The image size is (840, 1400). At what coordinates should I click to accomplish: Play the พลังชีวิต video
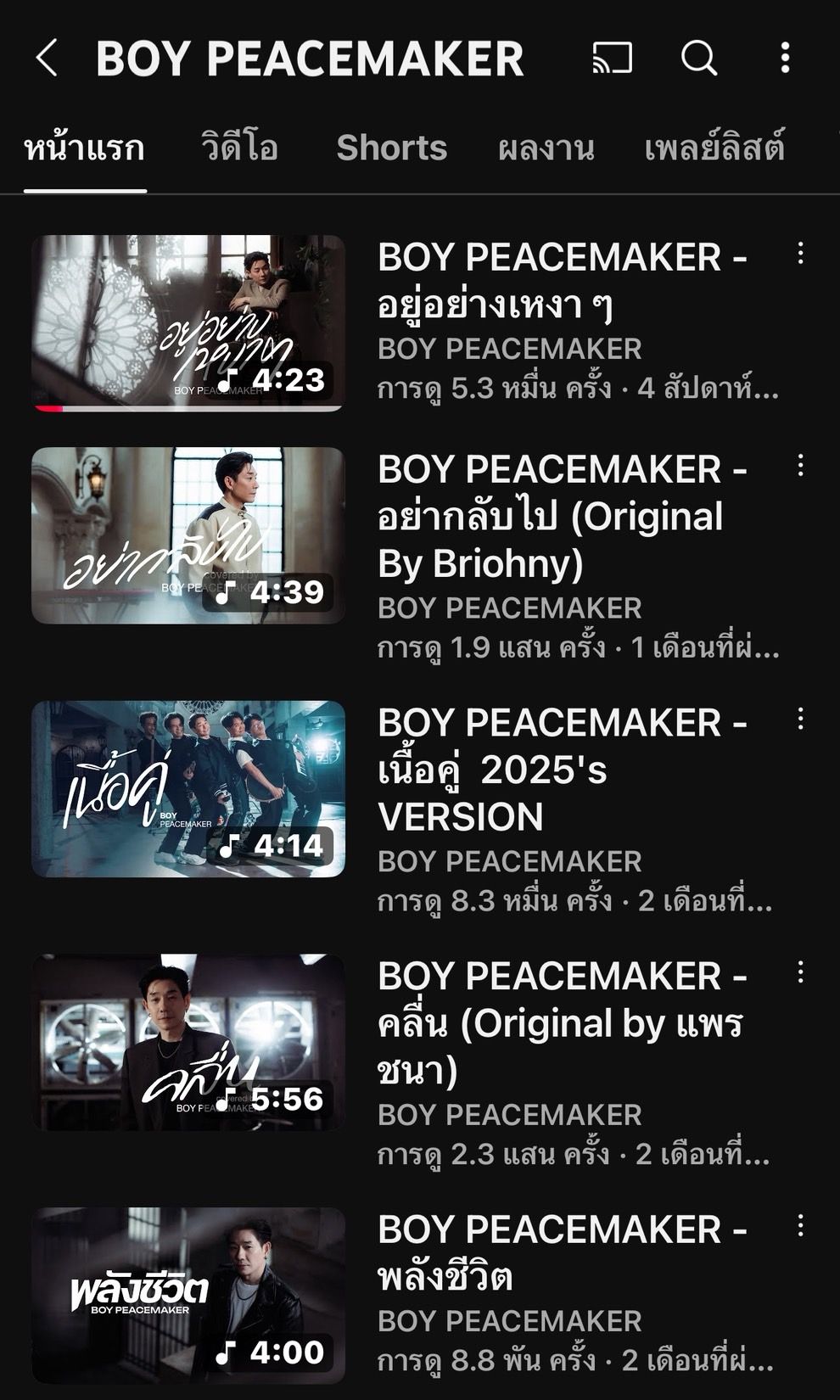[x=188, y=1295]
